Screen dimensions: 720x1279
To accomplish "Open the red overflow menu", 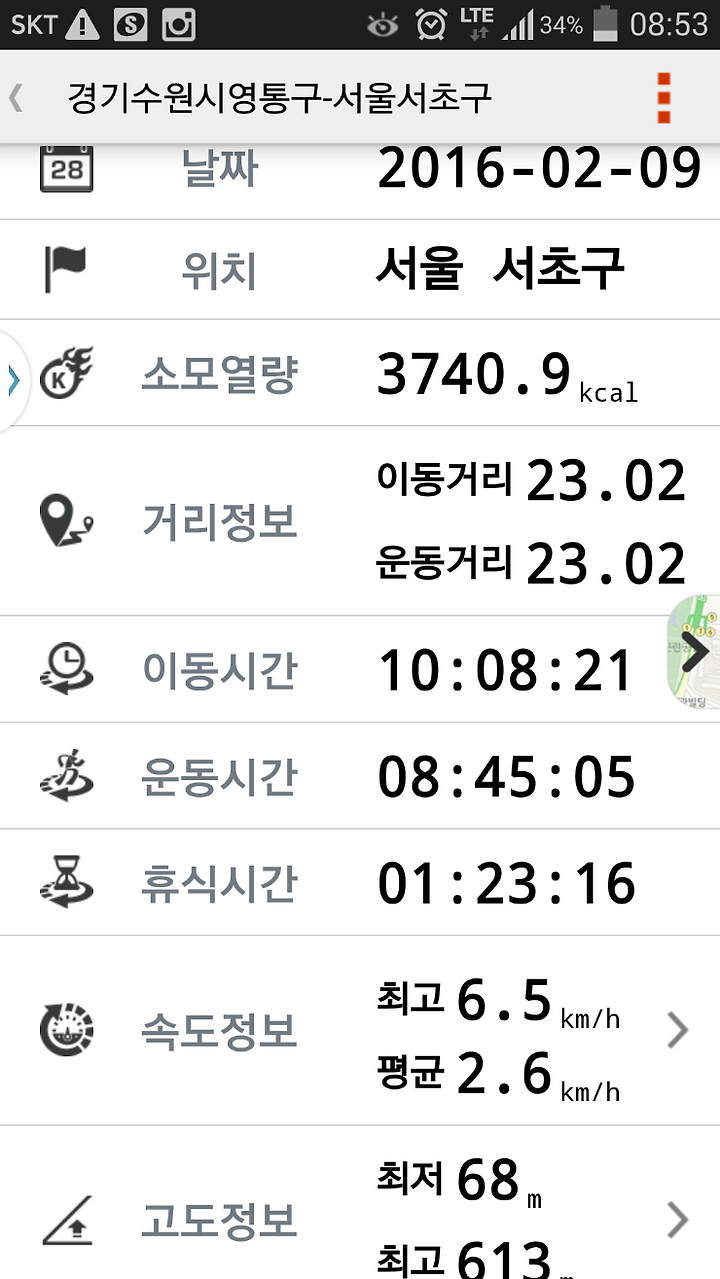I will [664, 98].
